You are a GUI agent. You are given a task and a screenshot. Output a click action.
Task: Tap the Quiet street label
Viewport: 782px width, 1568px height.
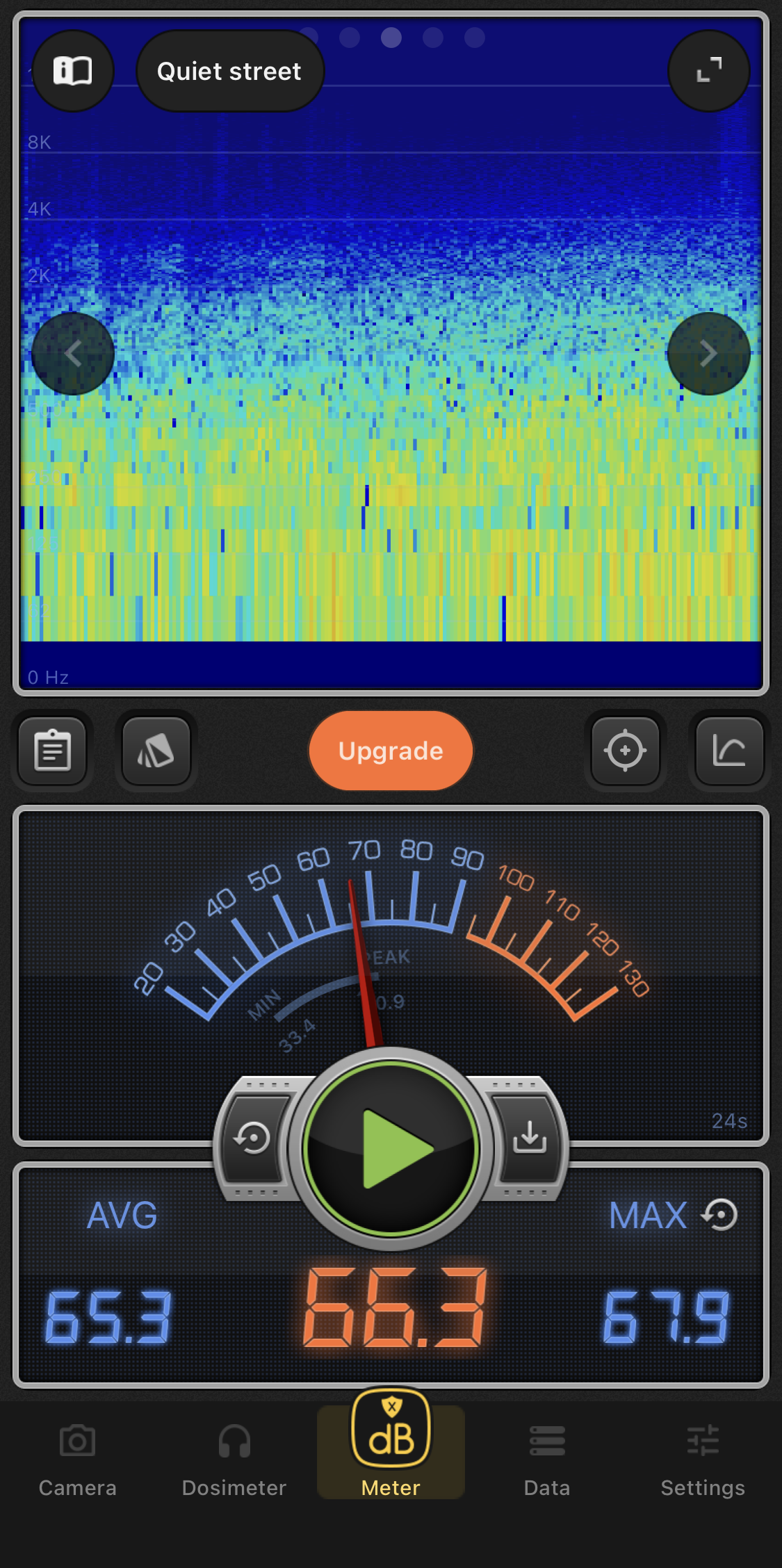tap(229, 71)
